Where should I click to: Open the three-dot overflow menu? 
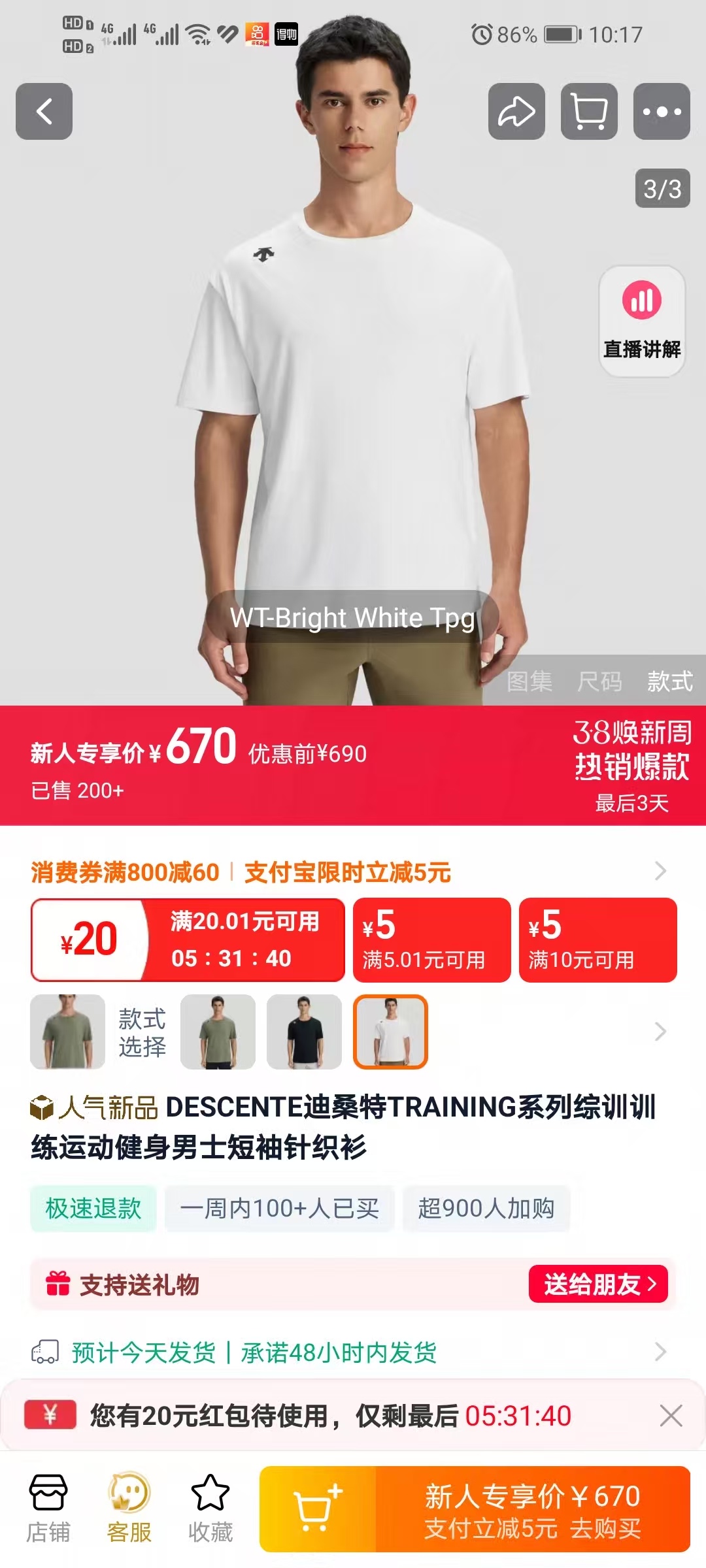662,111
